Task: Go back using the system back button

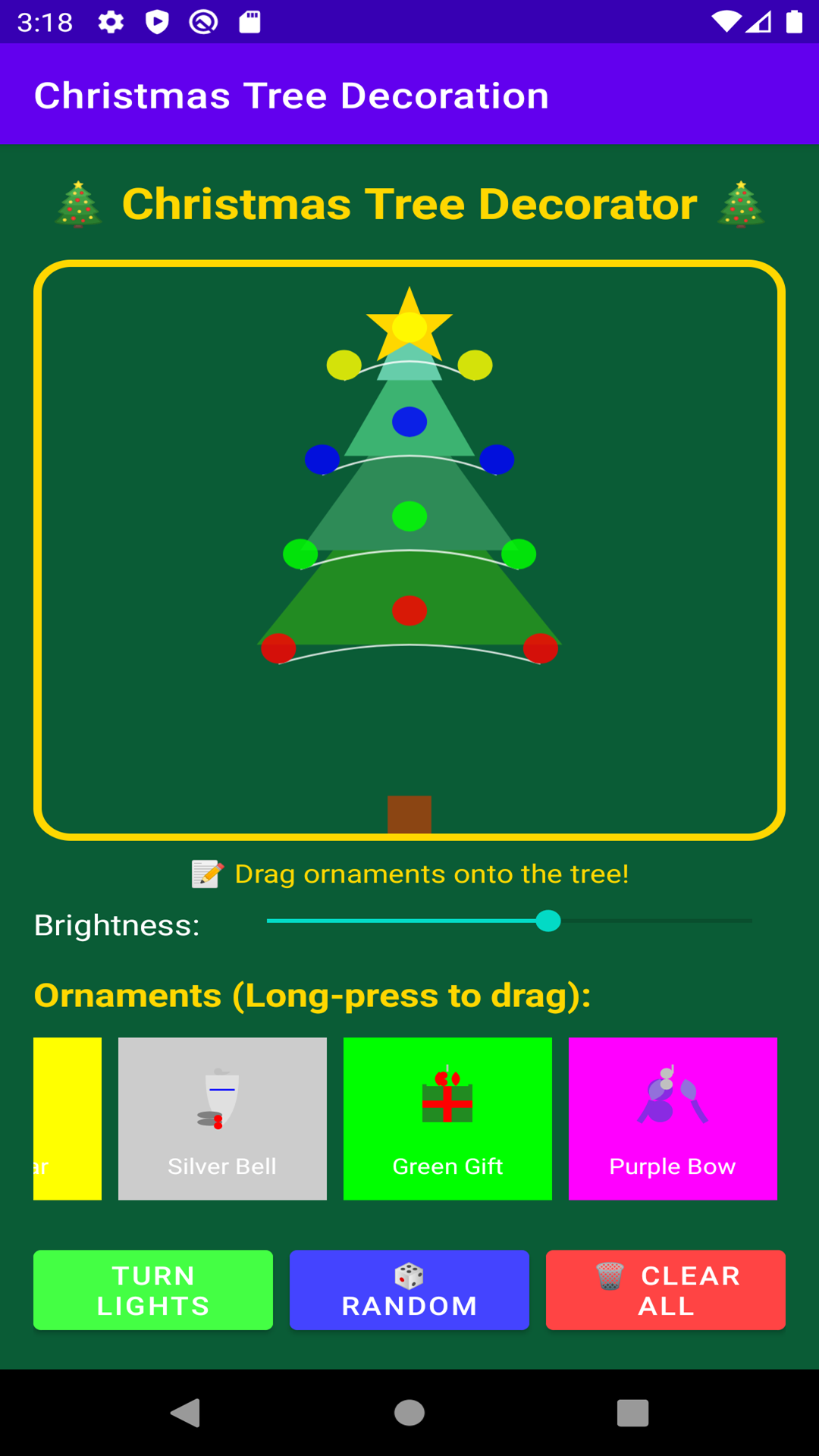Action: tap(185, 1413)
